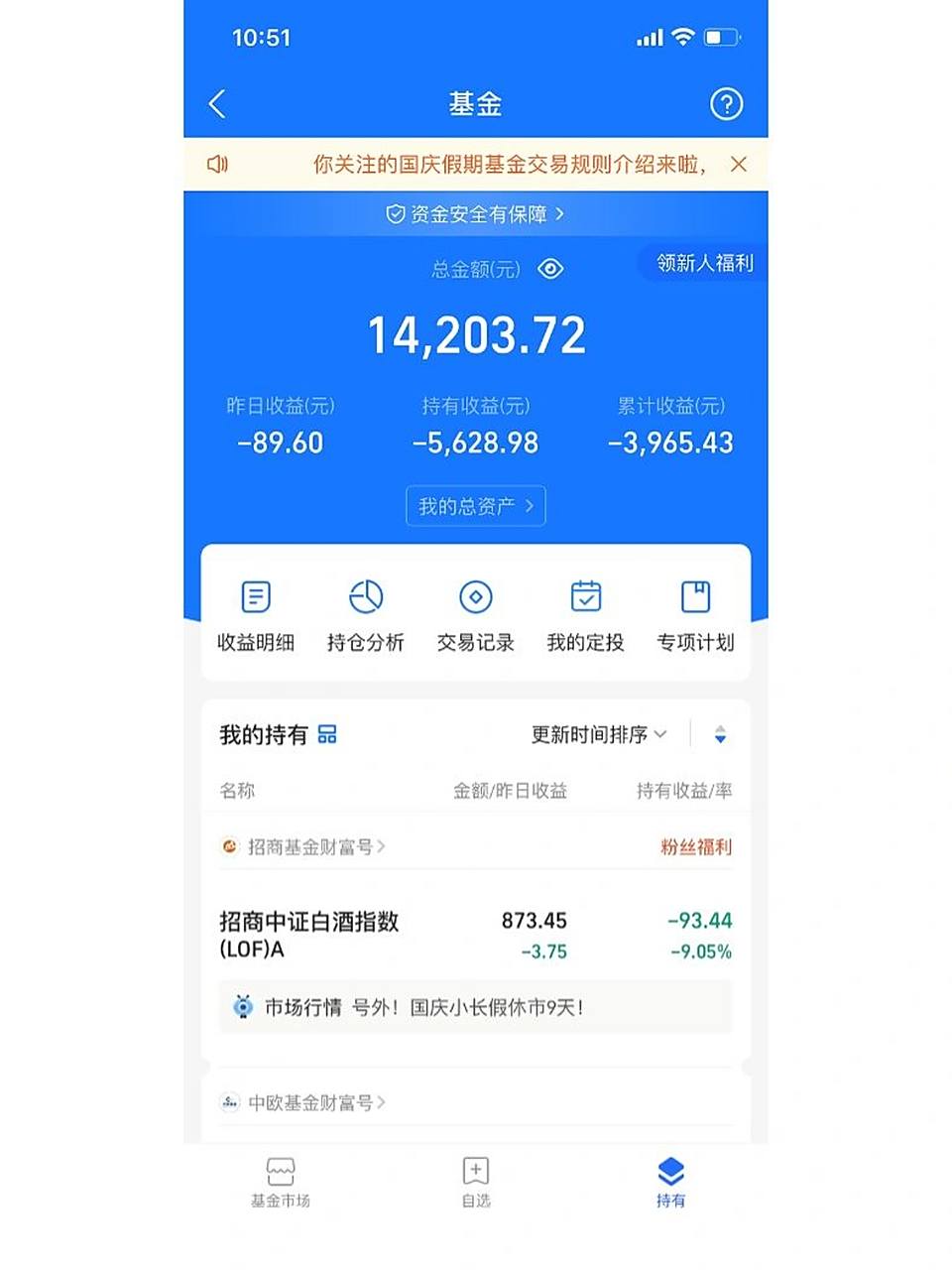The width and height of the screenshot is (952, 1270).
Task: Toggle the eye to hide total amount
Action: point(551,269)
